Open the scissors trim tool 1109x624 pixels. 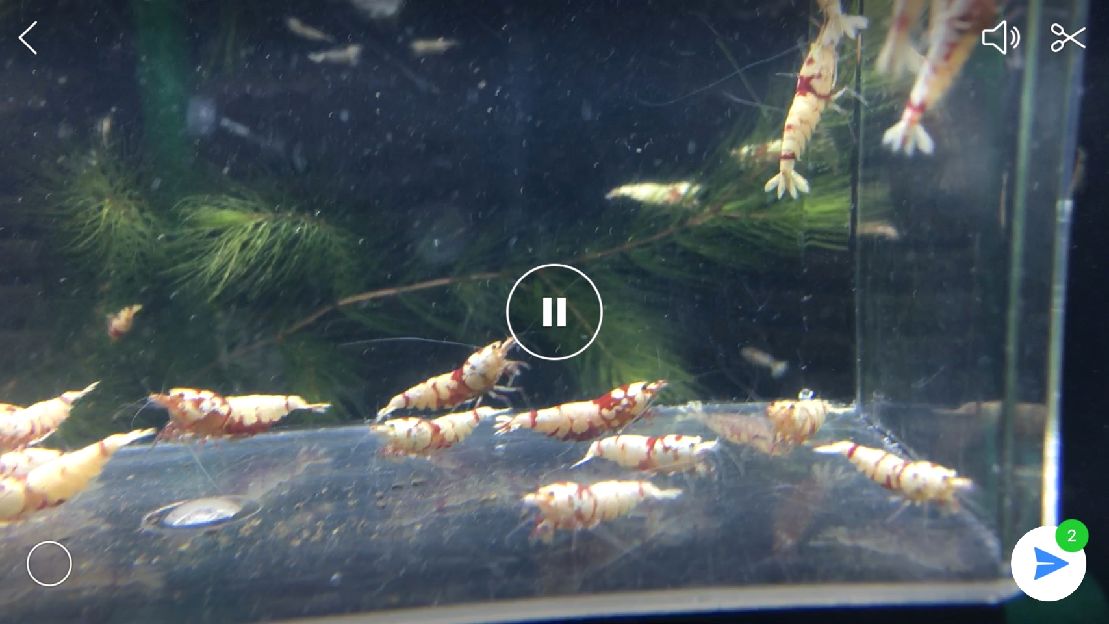[1067, 38]
